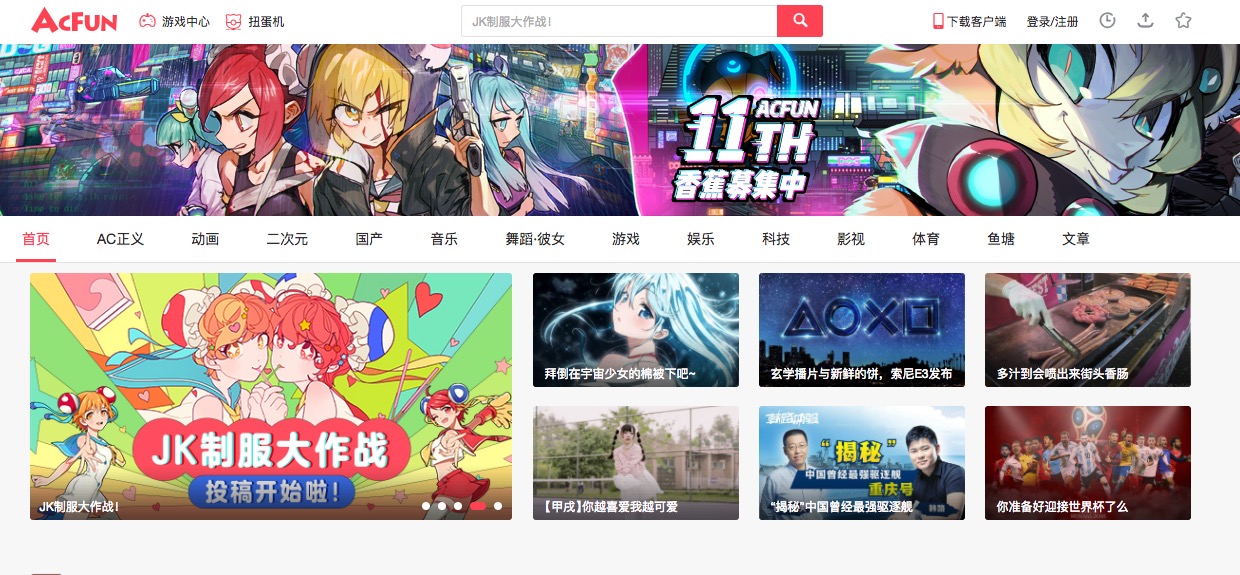Open the watch history clock icon

(1107, 20)
